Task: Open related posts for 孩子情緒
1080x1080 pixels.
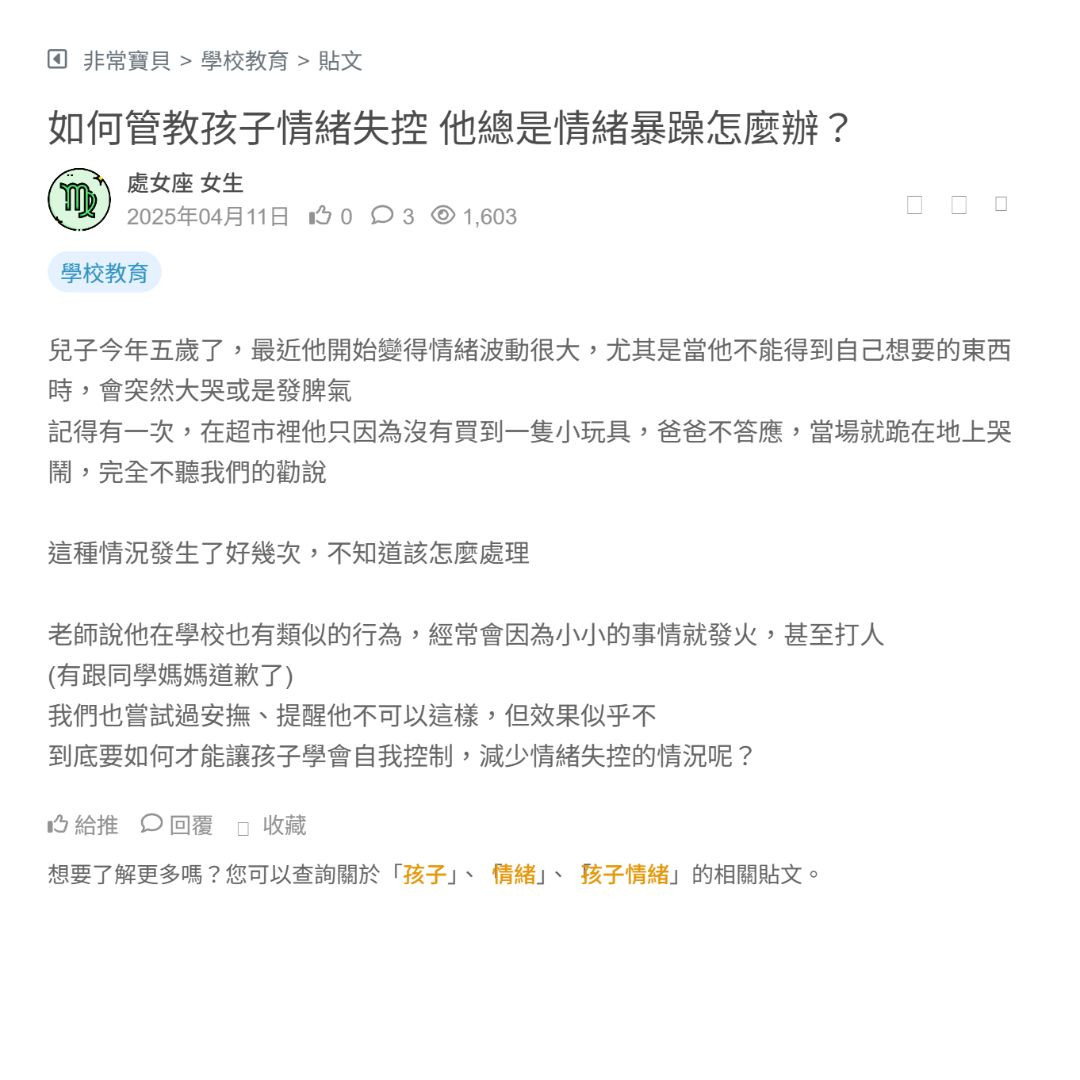Action: pyautogui.click(x=625, y=875)
